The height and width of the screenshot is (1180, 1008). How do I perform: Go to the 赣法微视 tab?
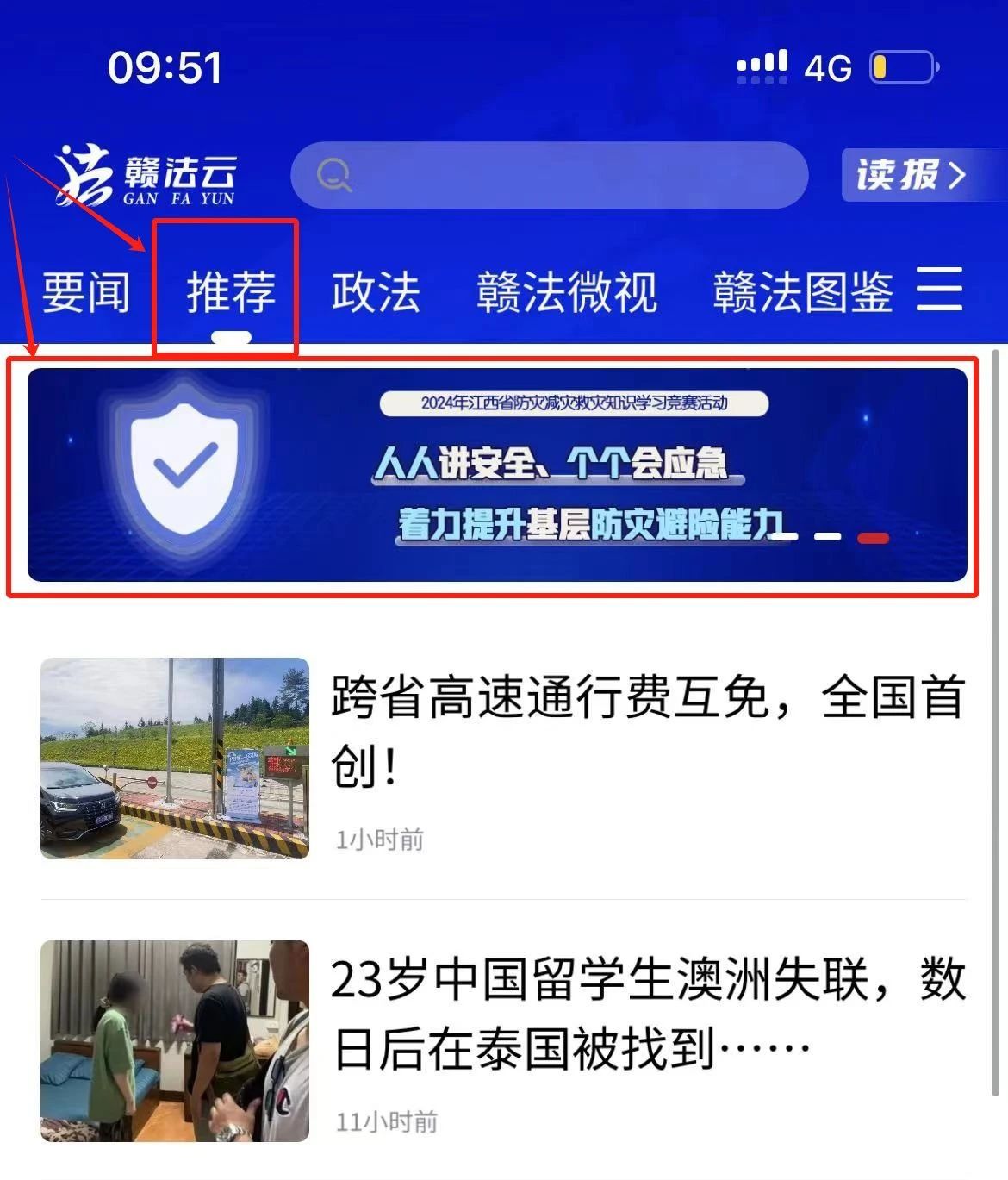coord(567,291)
